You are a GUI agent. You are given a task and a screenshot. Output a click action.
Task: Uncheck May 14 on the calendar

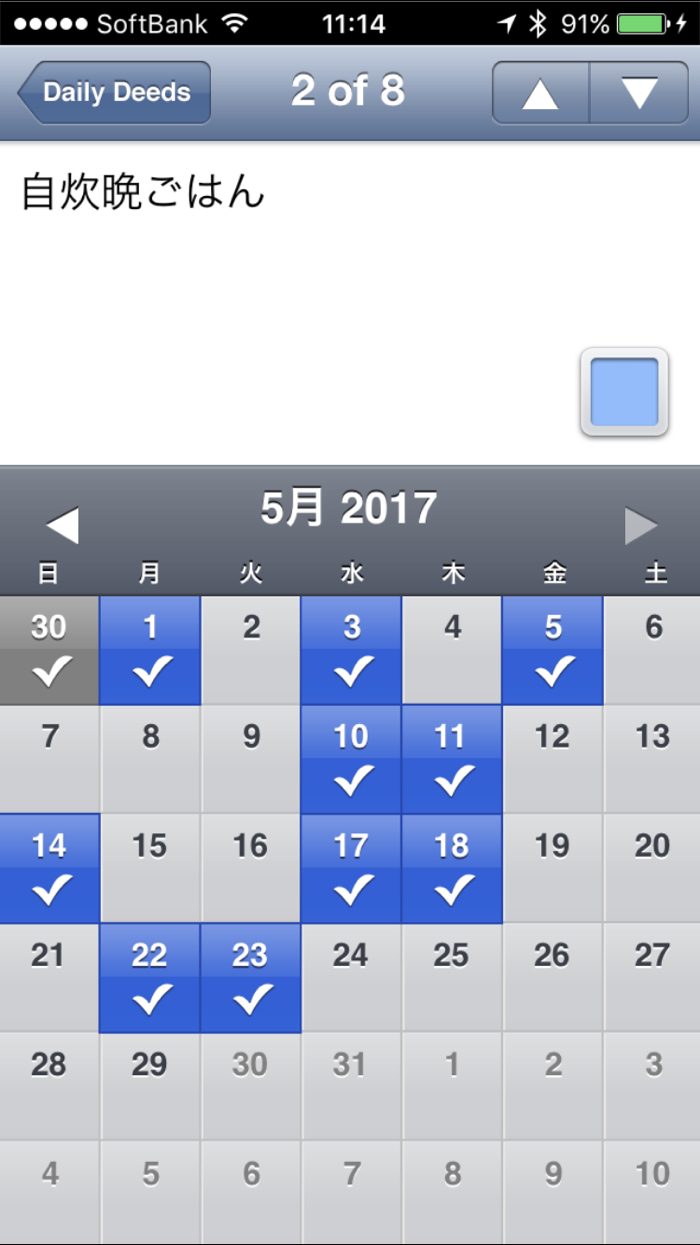point(49,868)
